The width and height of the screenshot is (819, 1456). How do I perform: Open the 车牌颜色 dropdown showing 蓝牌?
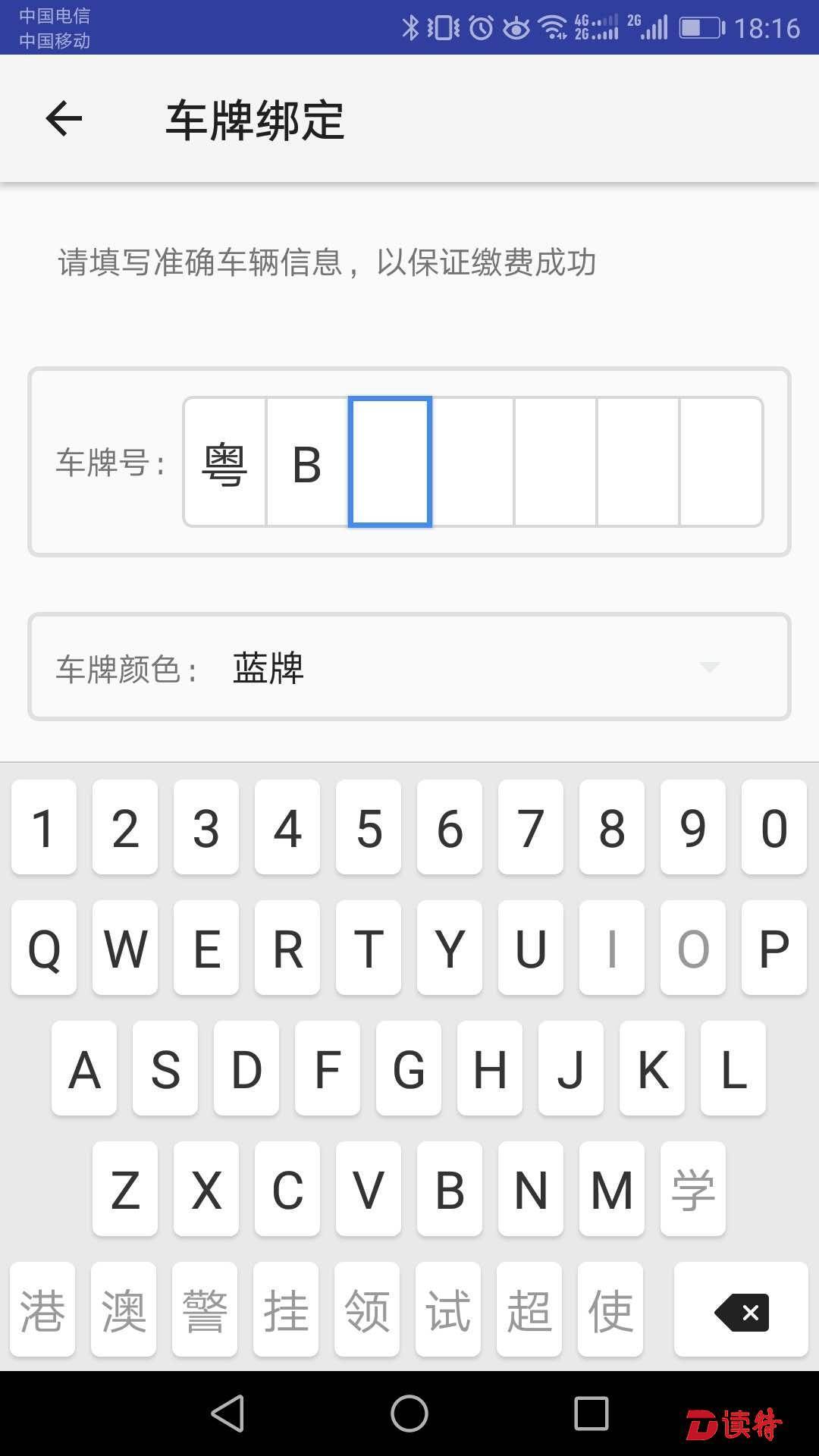409,667
